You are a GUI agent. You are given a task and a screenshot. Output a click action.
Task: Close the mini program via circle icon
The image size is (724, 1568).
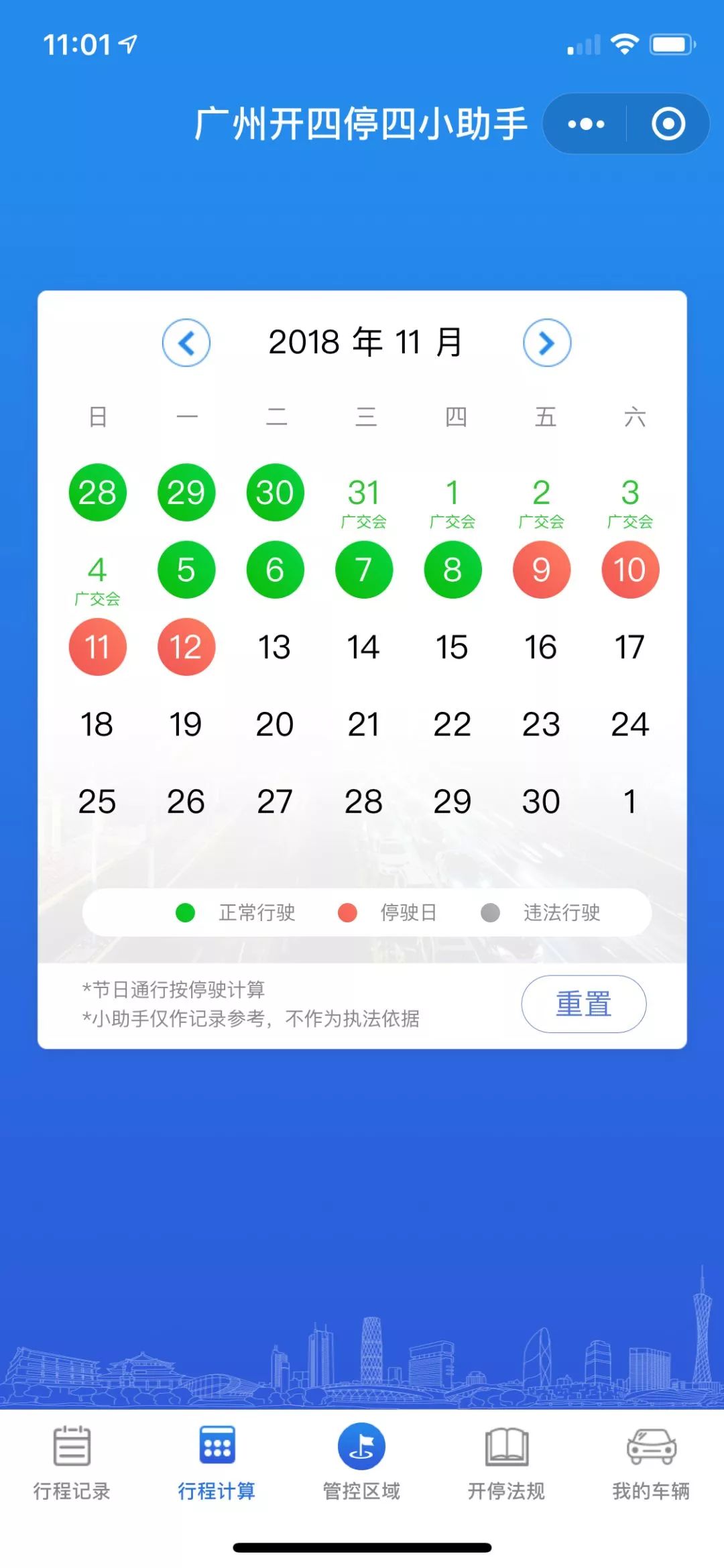click(668, 124)
